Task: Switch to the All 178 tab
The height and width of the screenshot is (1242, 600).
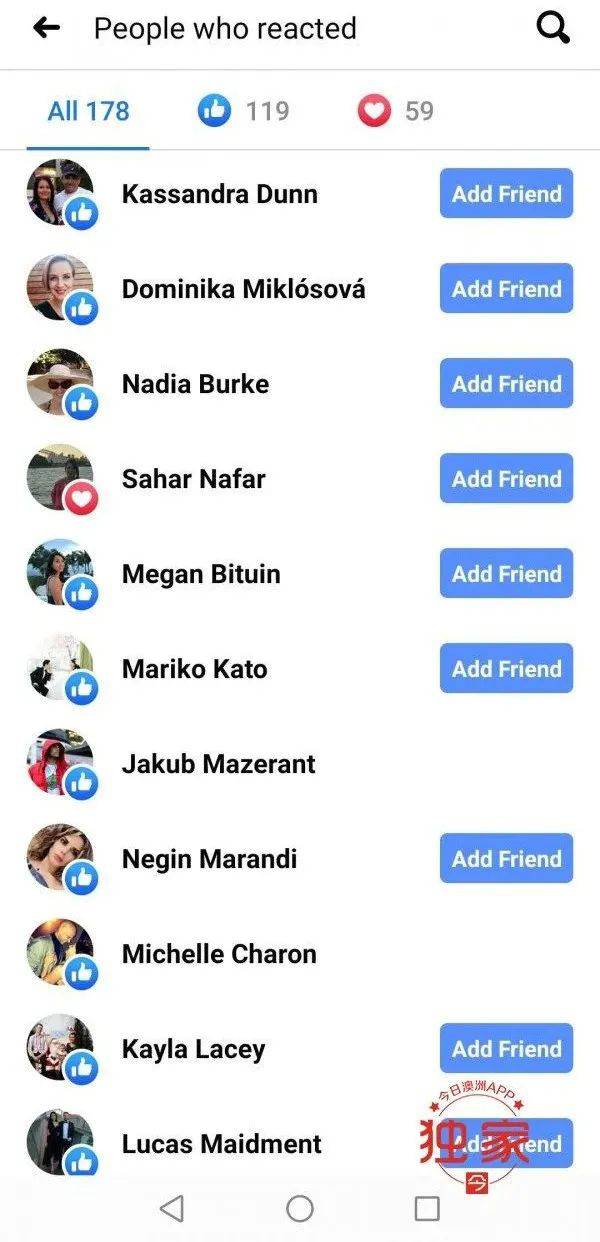Action: coord(88,111)
